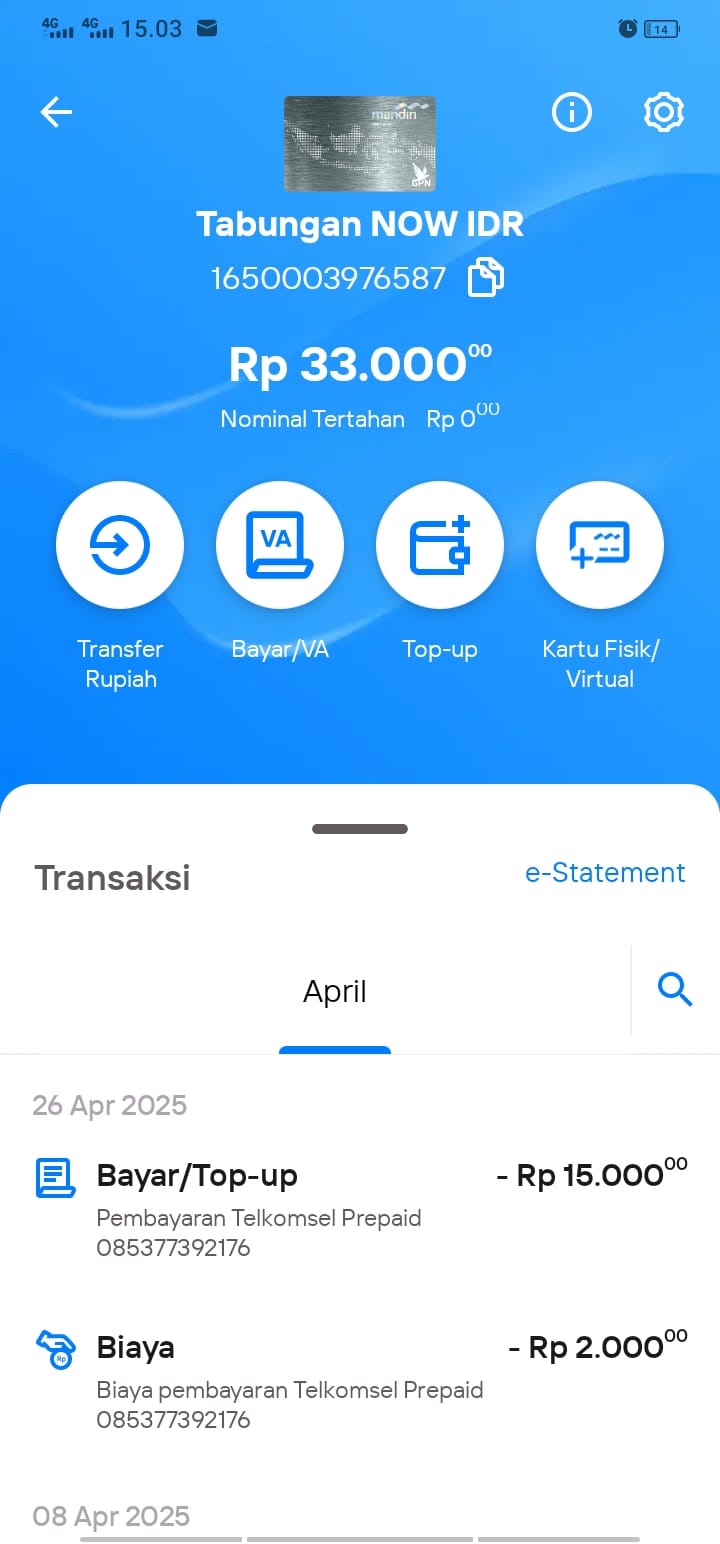Go back using the arrow icon
Screen dimensions: 720x1544
(x=56, y=113)
